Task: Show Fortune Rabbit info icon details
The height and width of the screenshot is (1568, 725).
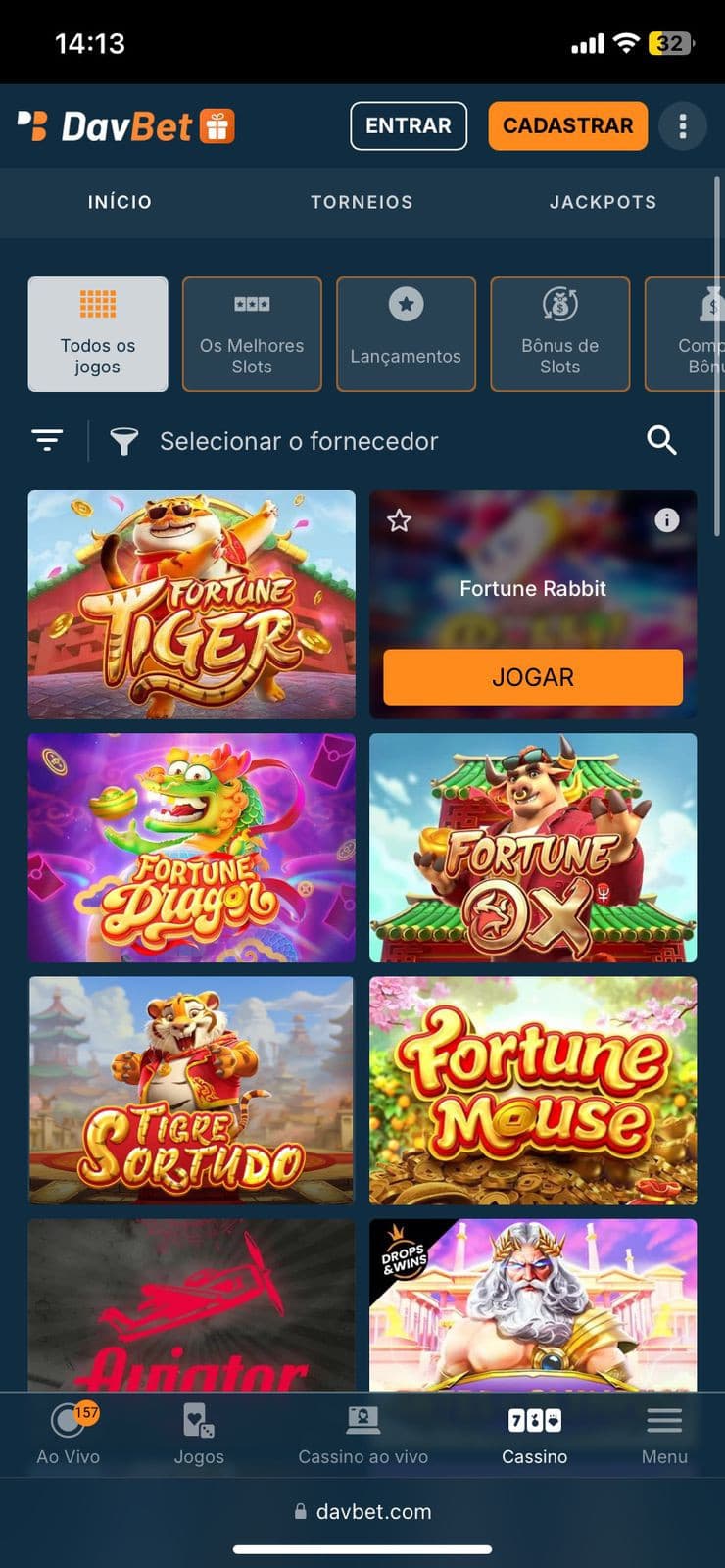Action: [666, 520]
